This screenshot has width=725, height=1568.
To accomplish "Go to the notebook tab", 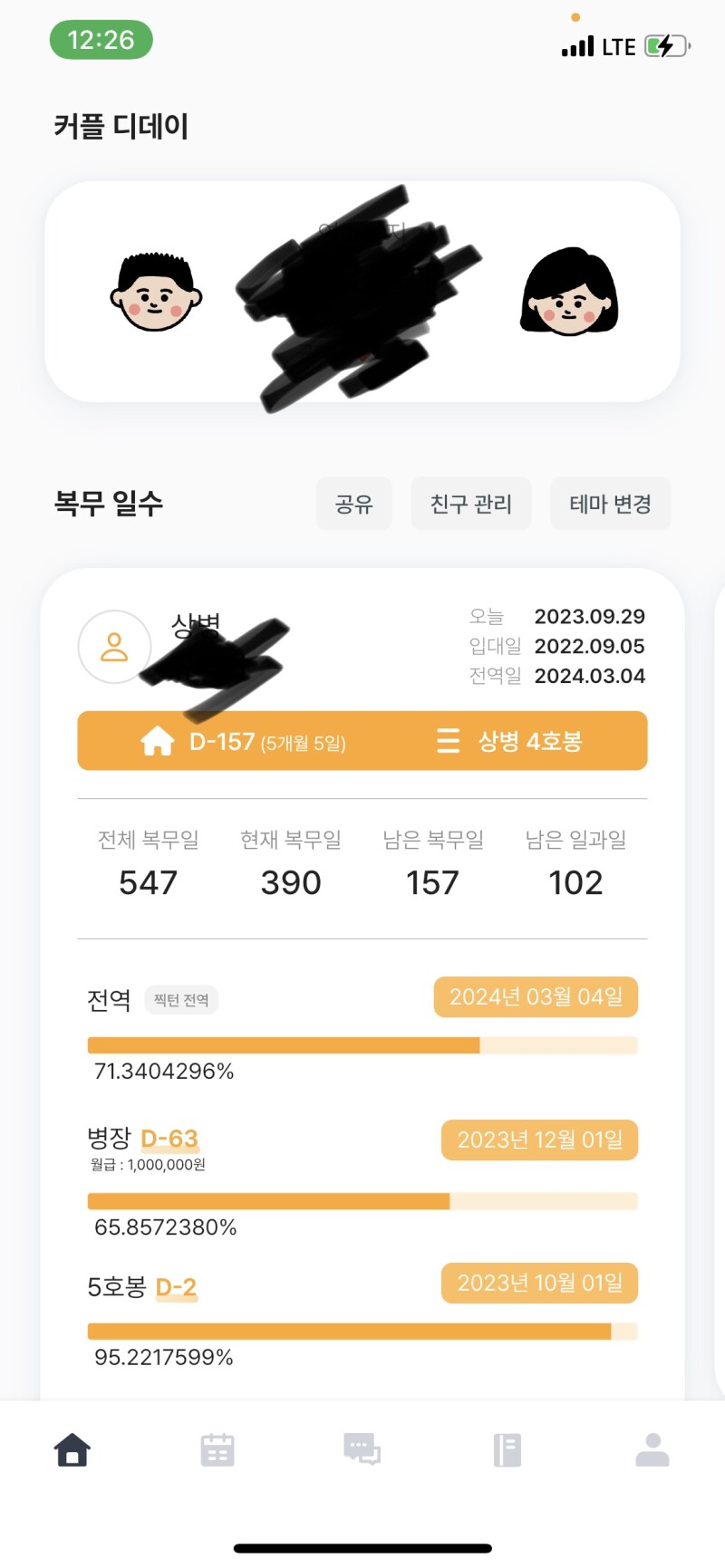I will coord(507,1449).
